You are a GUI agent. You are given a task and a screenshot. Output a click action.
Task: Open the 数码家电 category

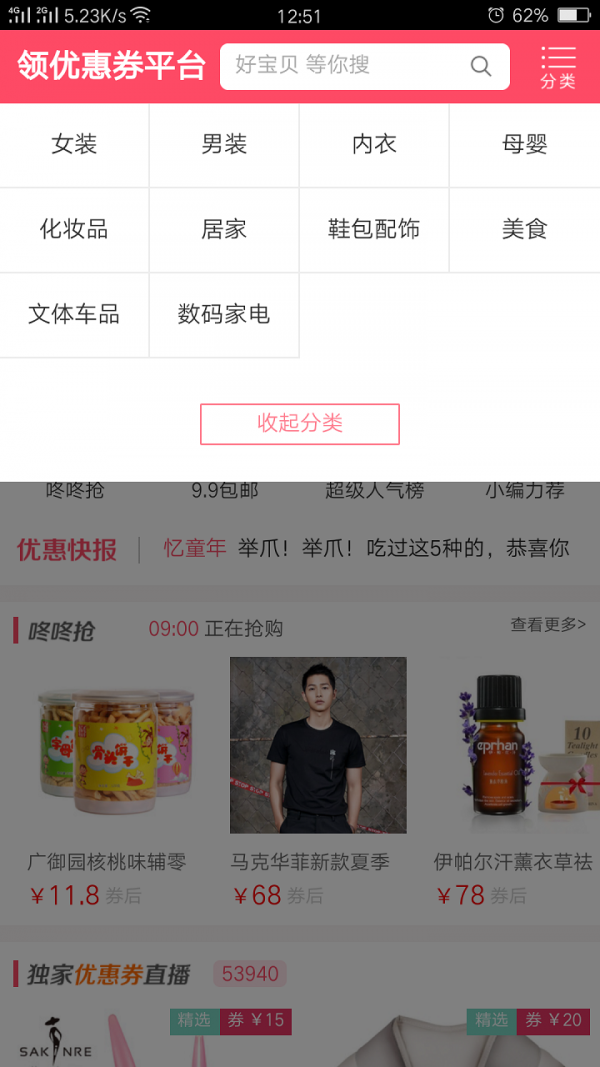pos(224,315)
